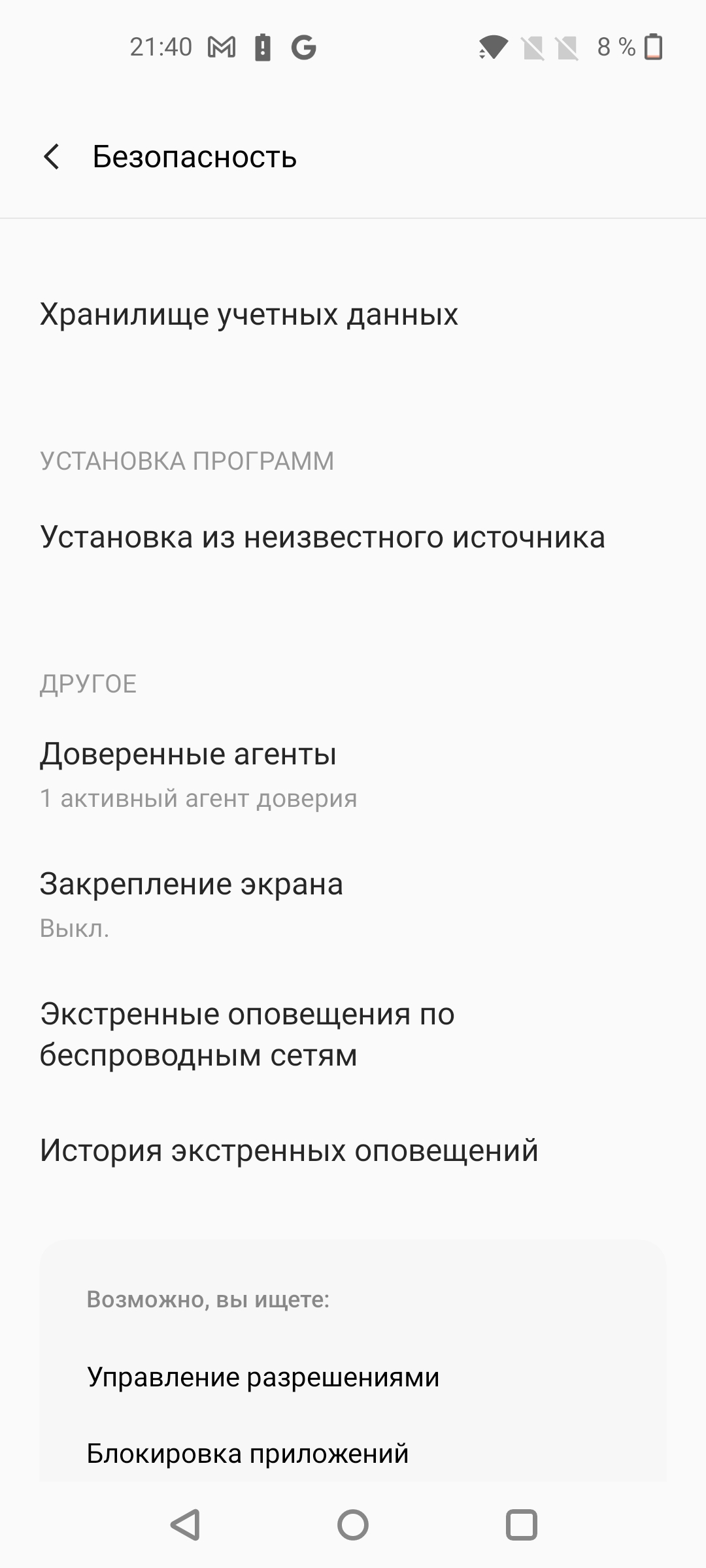Open Экстренные оповещения по беспроводным сетям
706x1568 pixels.
(x=247, y=1034)
